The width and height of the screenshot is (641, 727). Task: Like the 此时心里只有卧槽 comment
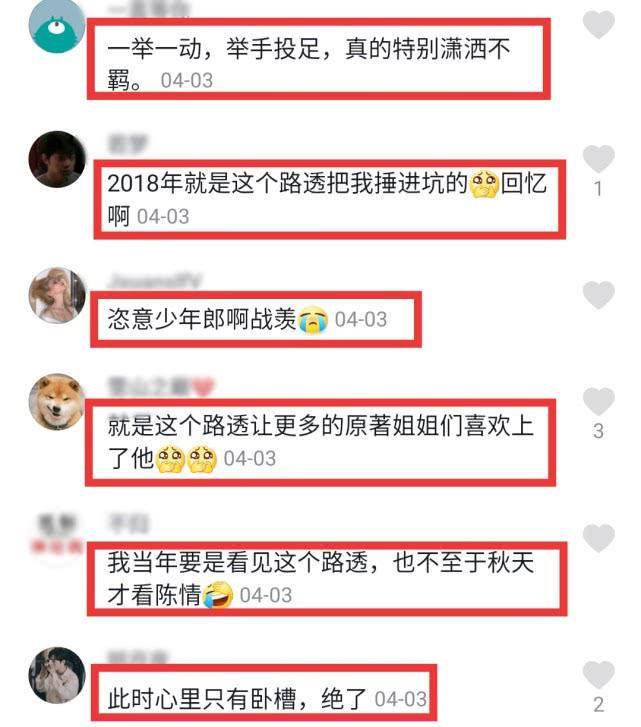click(598, 674)
